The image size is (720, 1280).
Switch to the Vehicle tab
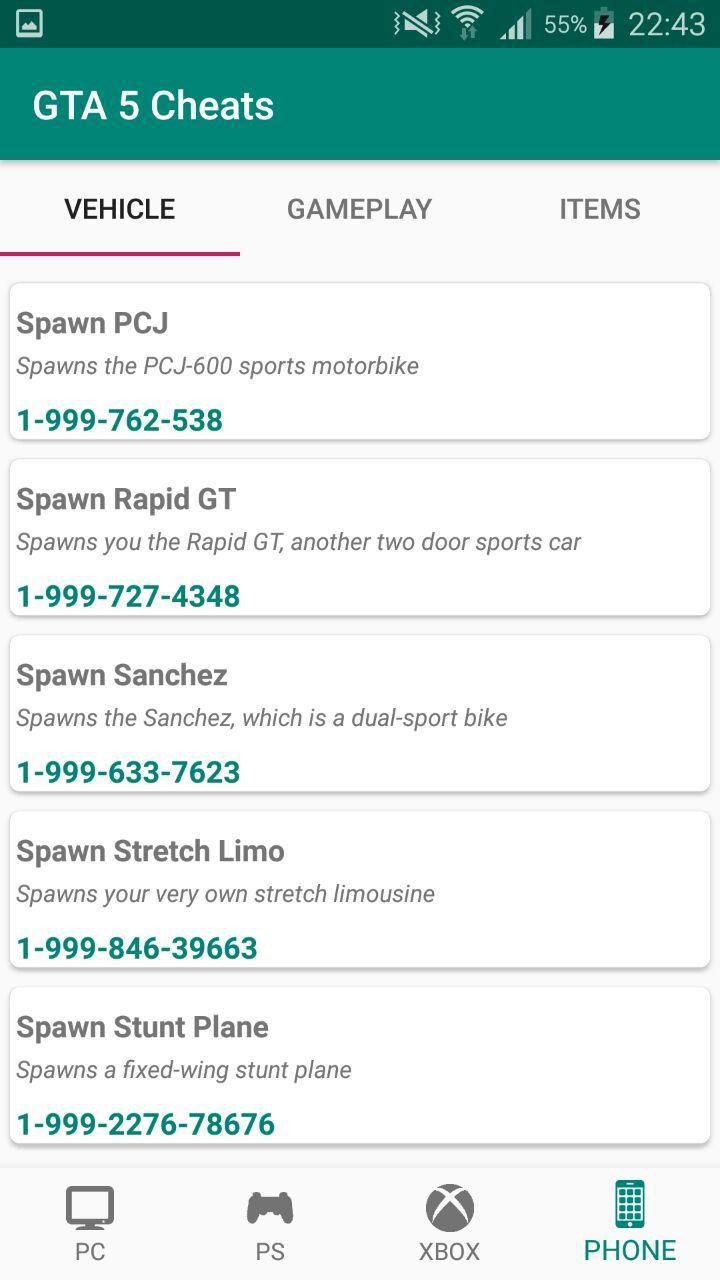coord(120,209)
